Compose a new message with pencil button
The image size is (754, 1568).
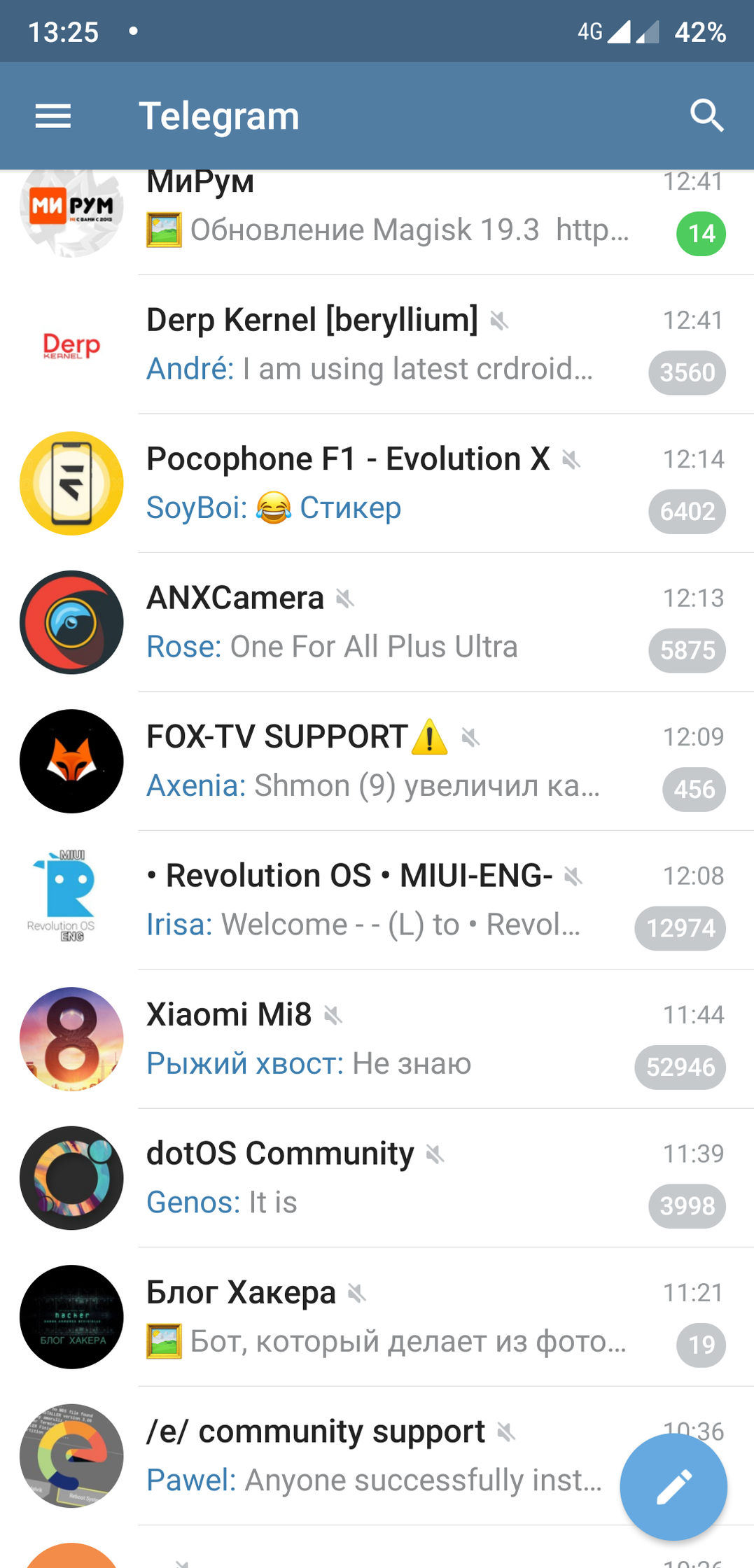(x=673, y=1487)
